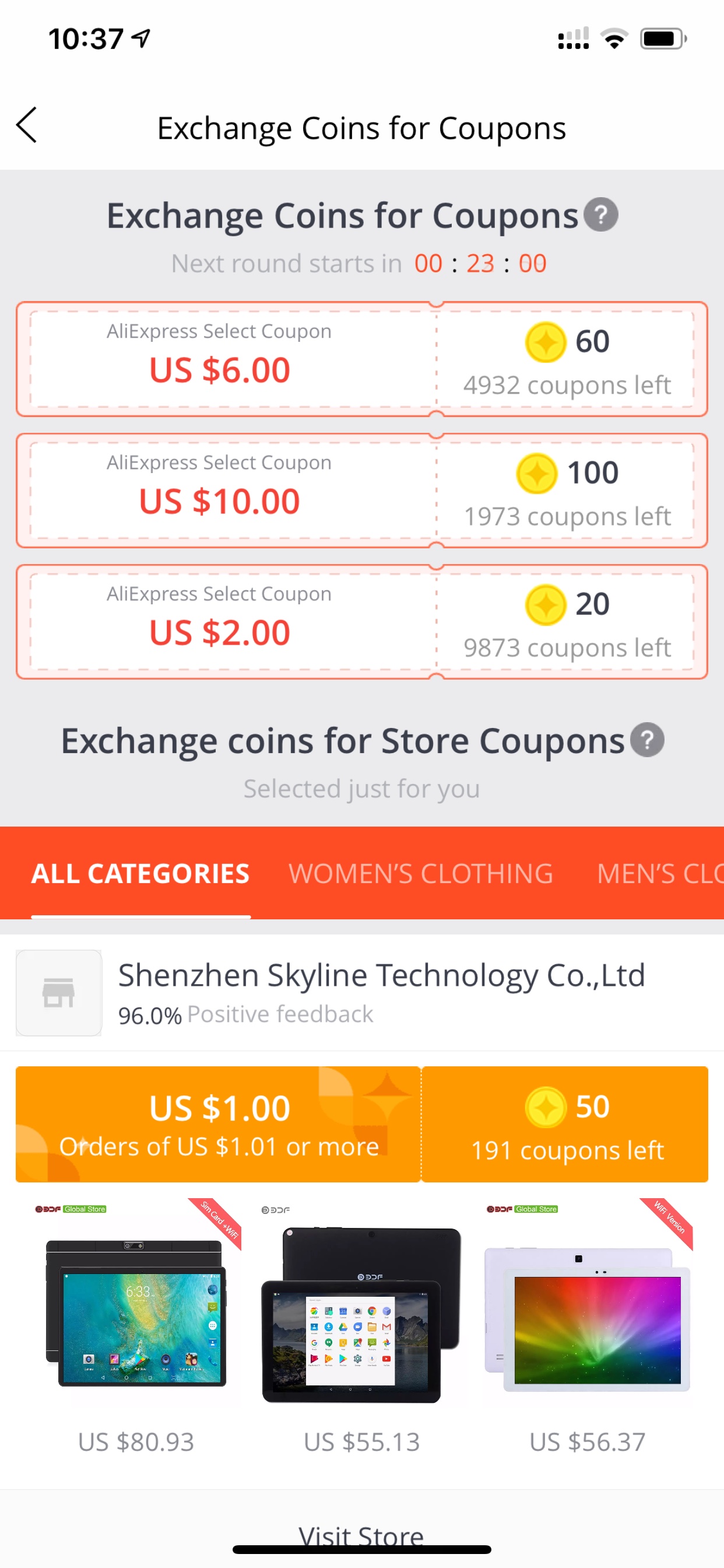Exchange 50 coins for US $1.00 store coupon
Image resolution: width=724 pixels, height=1568 pixels.
tap(362, 1124)
